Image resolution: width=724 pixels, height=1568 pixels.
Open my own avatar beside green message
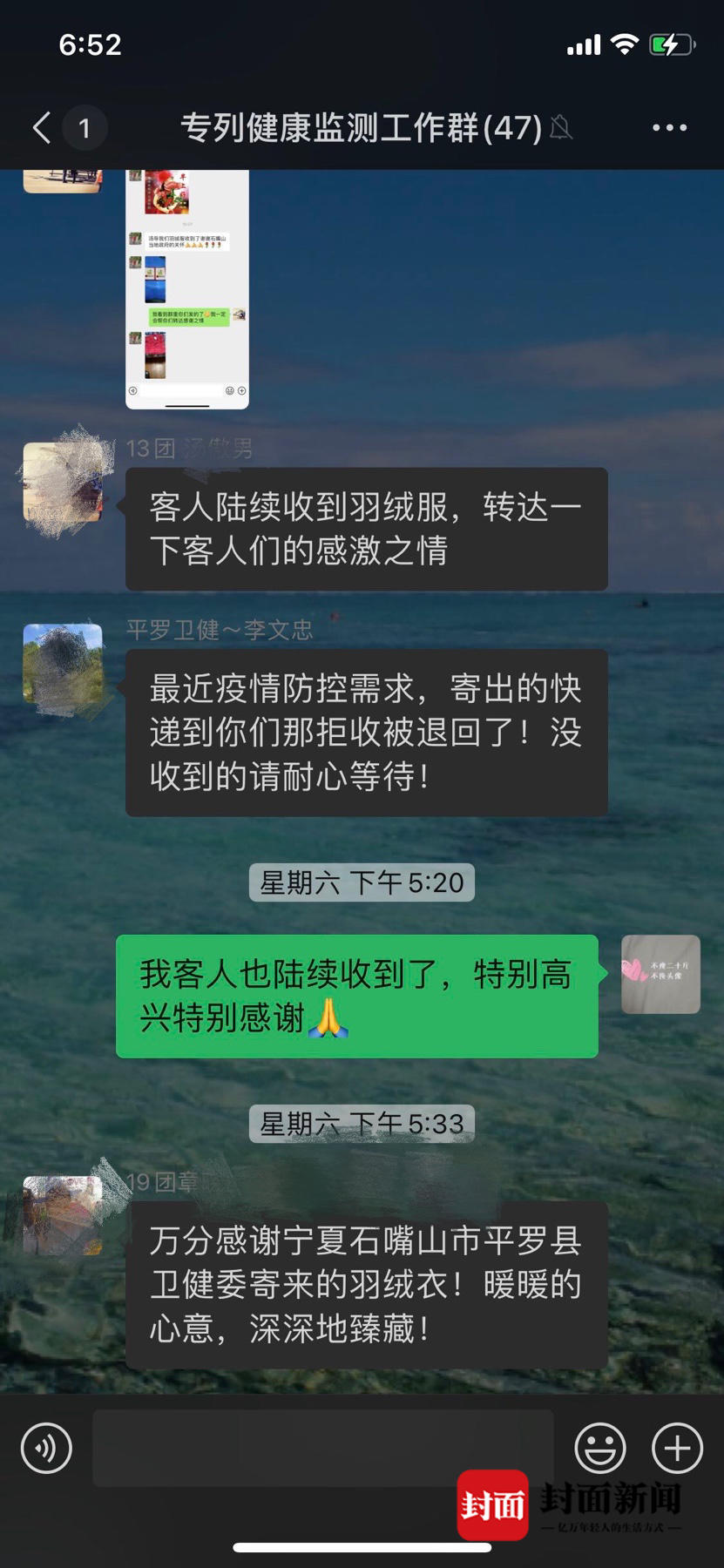(660, 974)
